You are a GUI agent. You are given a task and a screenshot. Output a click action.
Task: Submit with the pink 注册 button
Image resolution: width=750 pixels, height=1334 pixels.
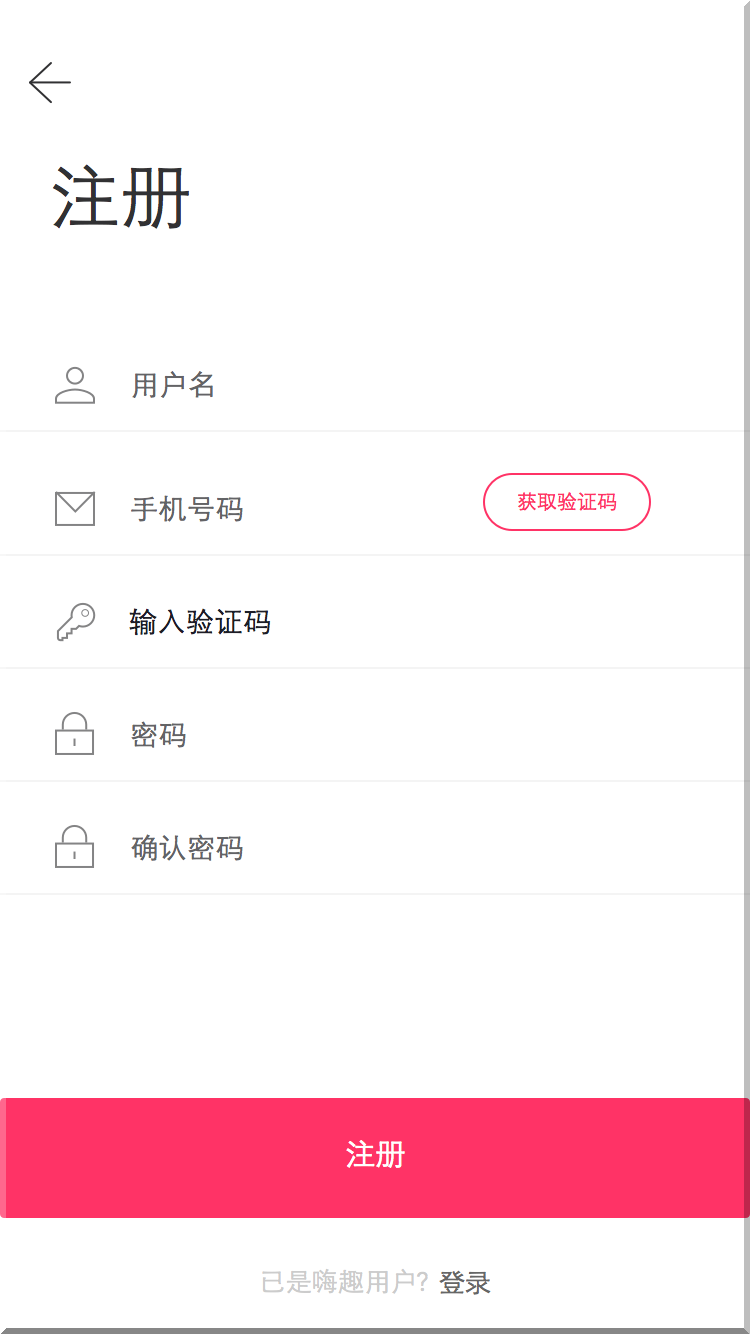pos(375,1157)
